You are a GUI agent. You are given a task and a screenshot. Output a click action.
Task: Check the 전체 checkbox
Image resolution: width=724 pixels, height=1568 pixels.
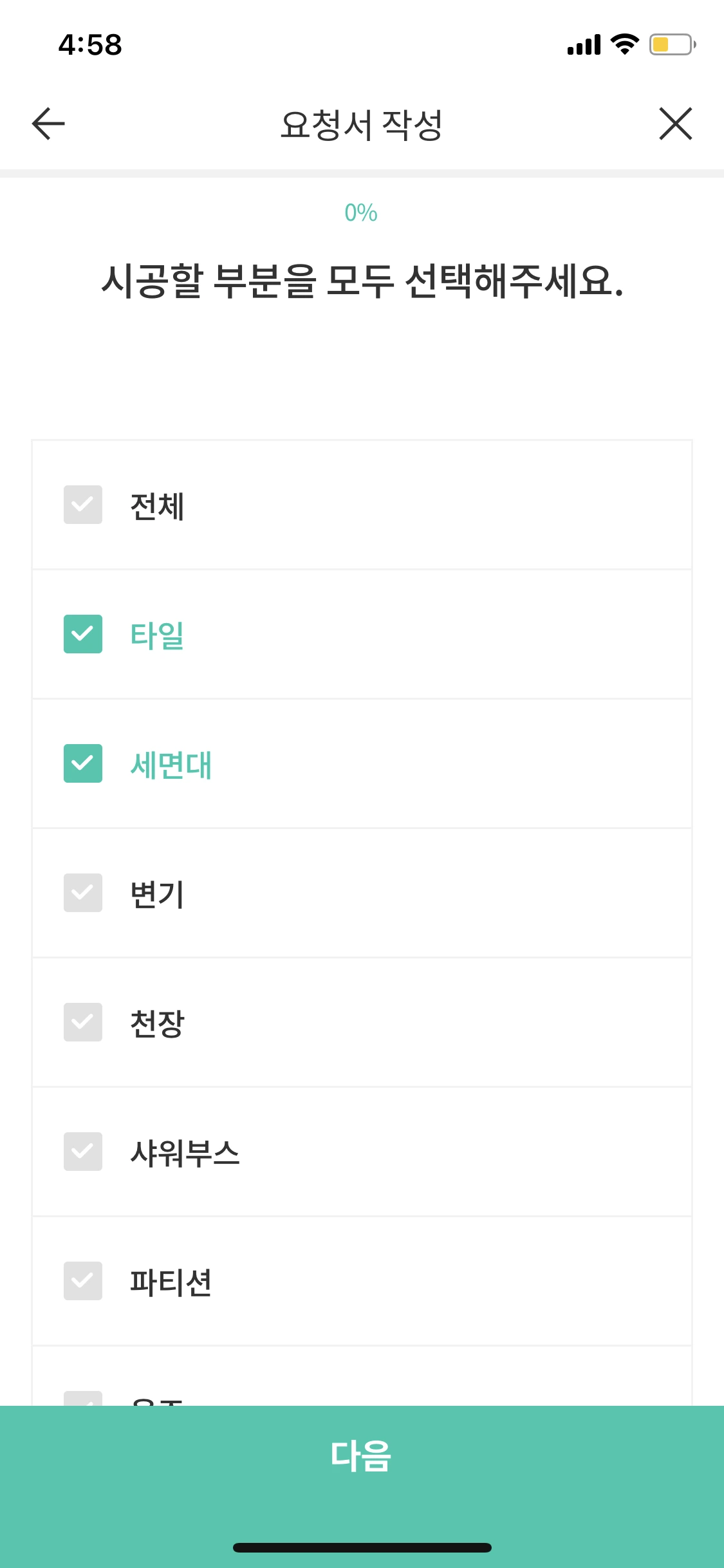pos(82,506)
